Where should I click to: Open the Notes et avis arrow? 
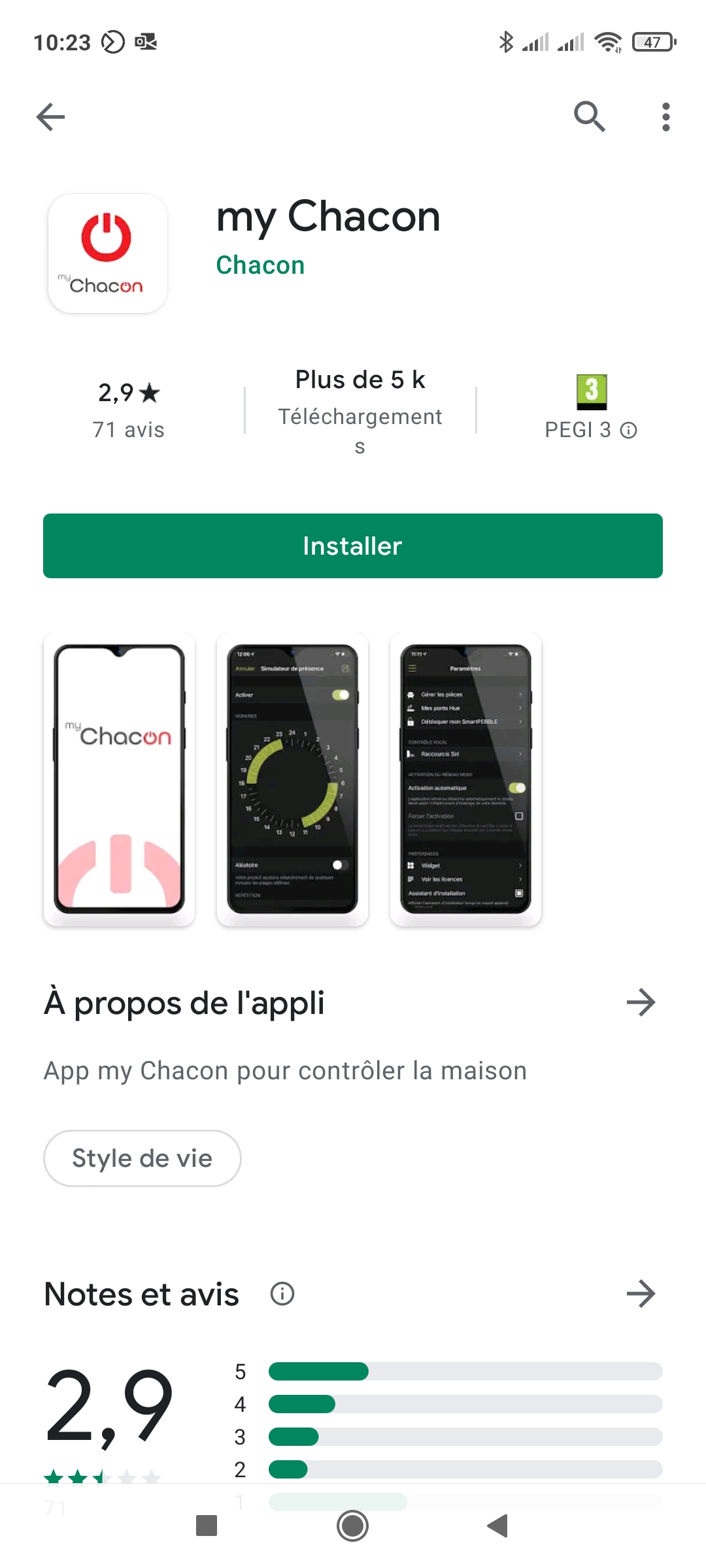click(641, 1294)
